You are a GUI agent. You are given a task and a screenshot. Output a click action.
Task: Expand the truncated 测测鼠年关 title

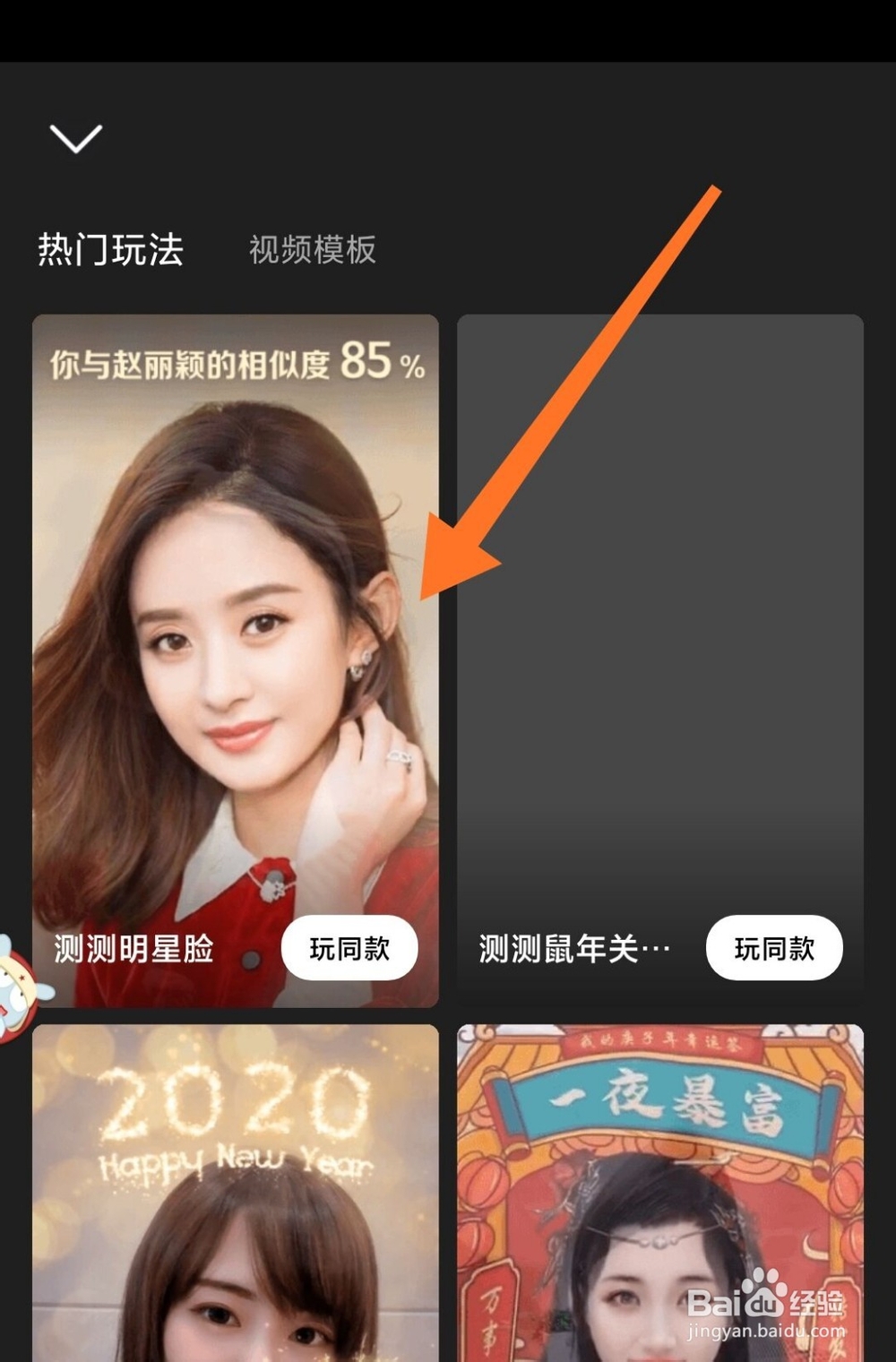coord(573,947)
